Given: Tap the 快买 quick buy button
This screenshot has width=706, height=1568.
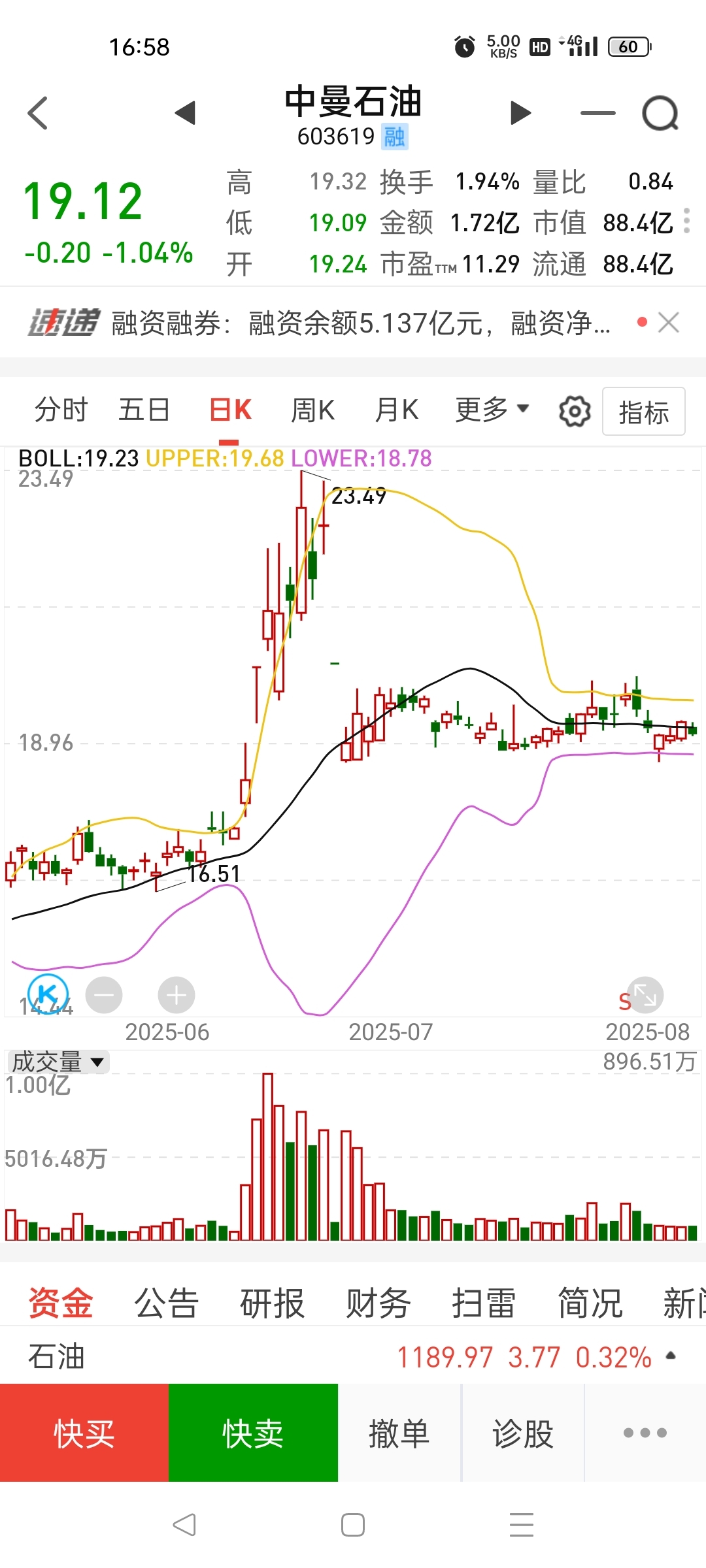Looking at the screenshot, I should (84, 1433).
